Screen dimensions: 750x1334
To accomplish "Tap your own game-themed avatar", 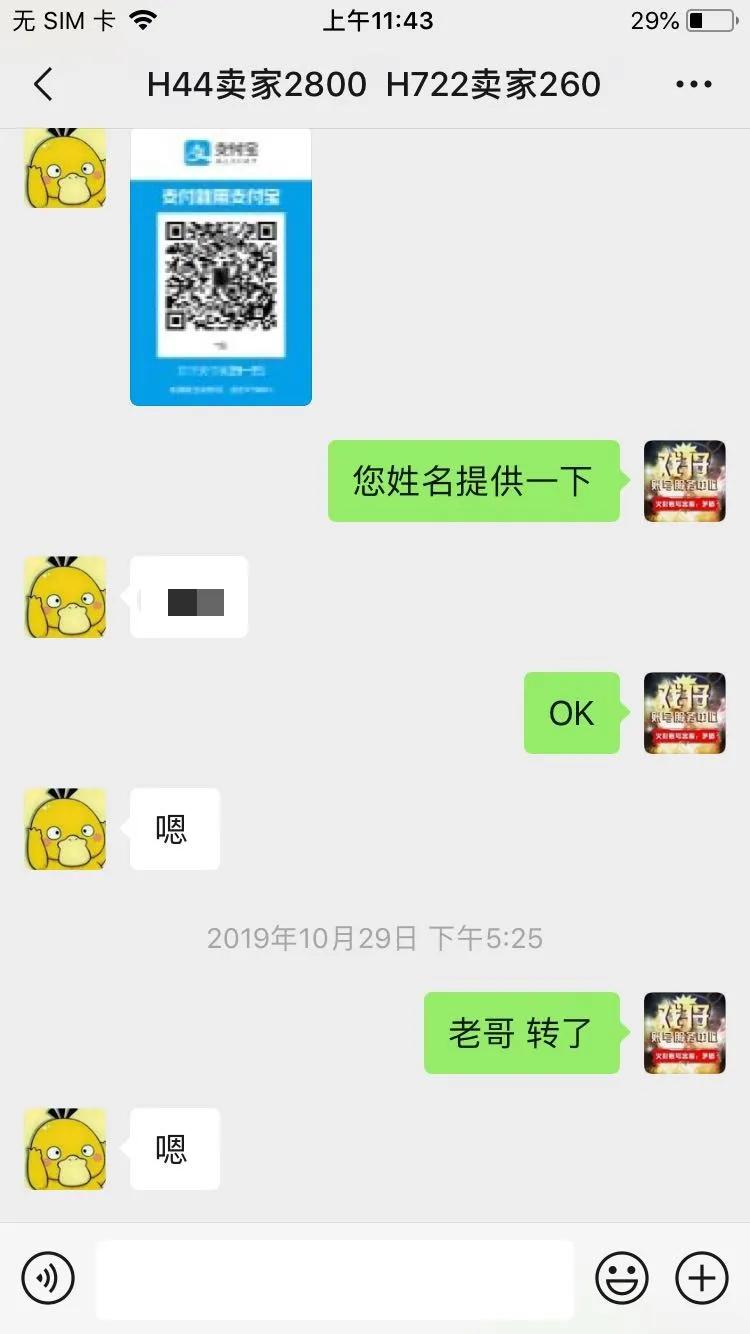I will coord(684,481).
